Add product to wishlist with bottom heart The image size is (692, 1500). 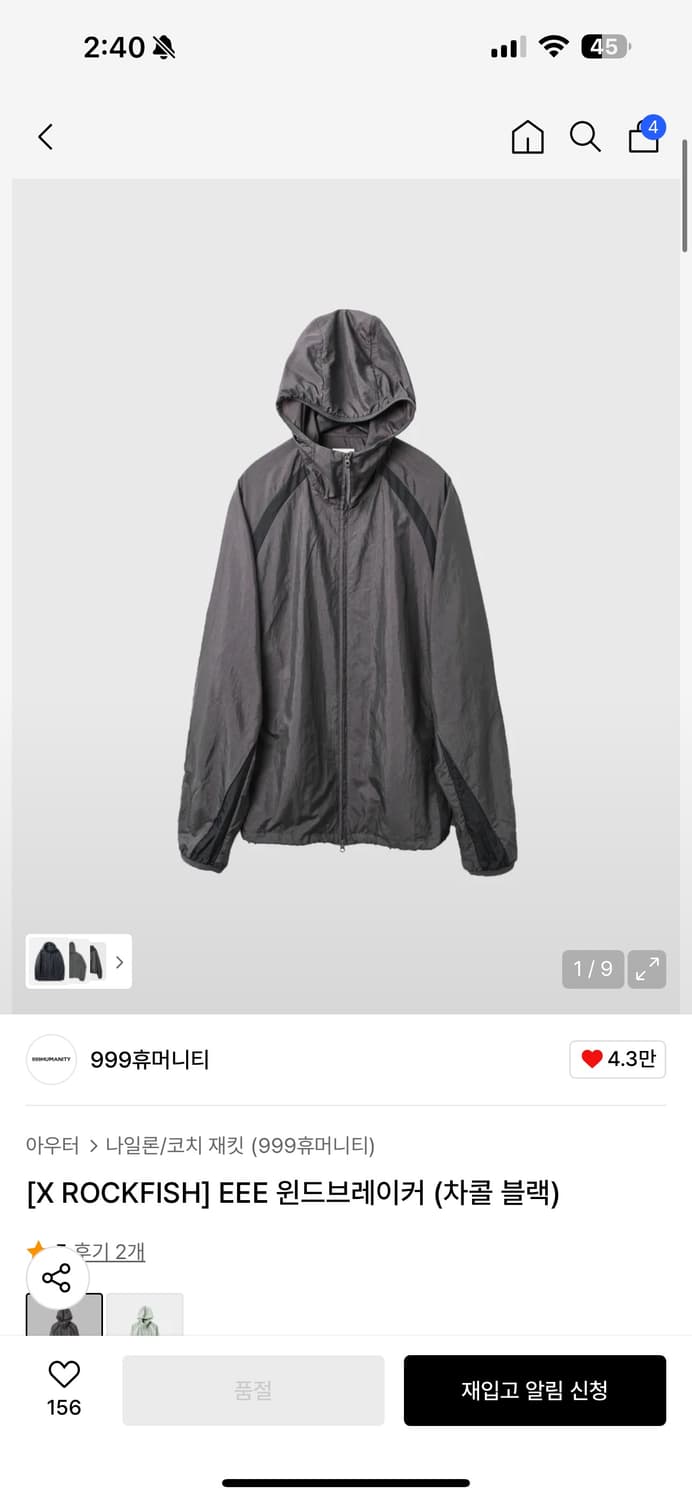[64, 1388]
